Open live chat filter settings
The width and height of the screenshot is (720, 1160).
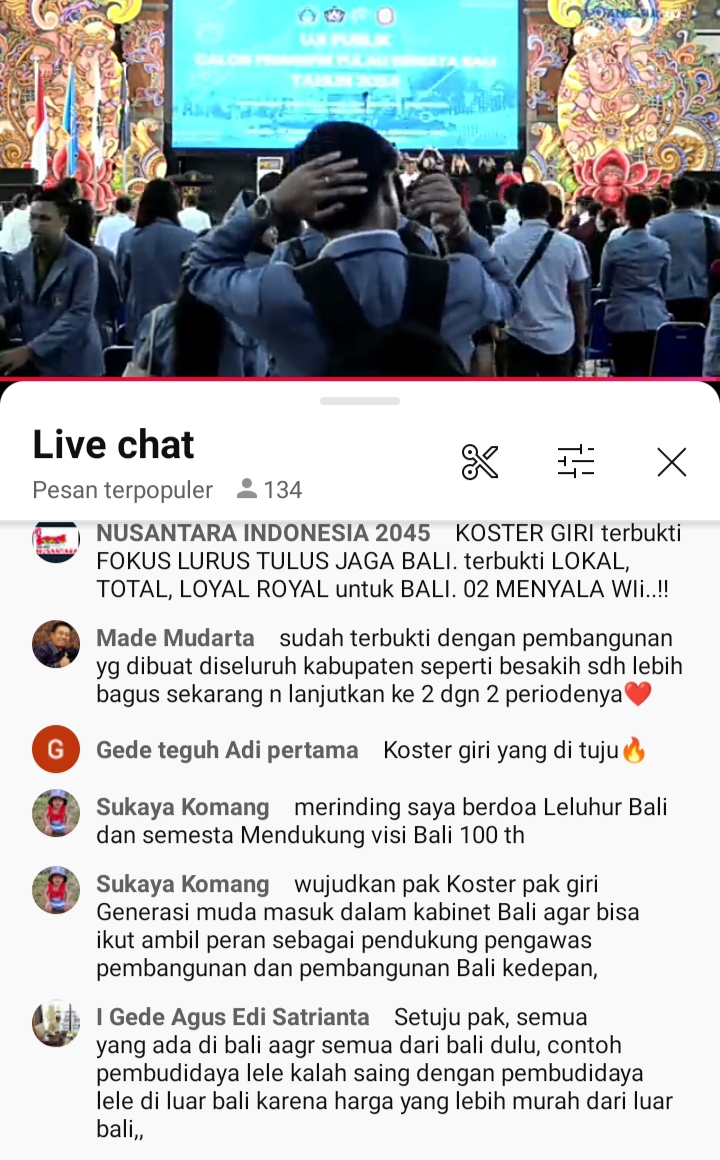click(x=576, y=462)
